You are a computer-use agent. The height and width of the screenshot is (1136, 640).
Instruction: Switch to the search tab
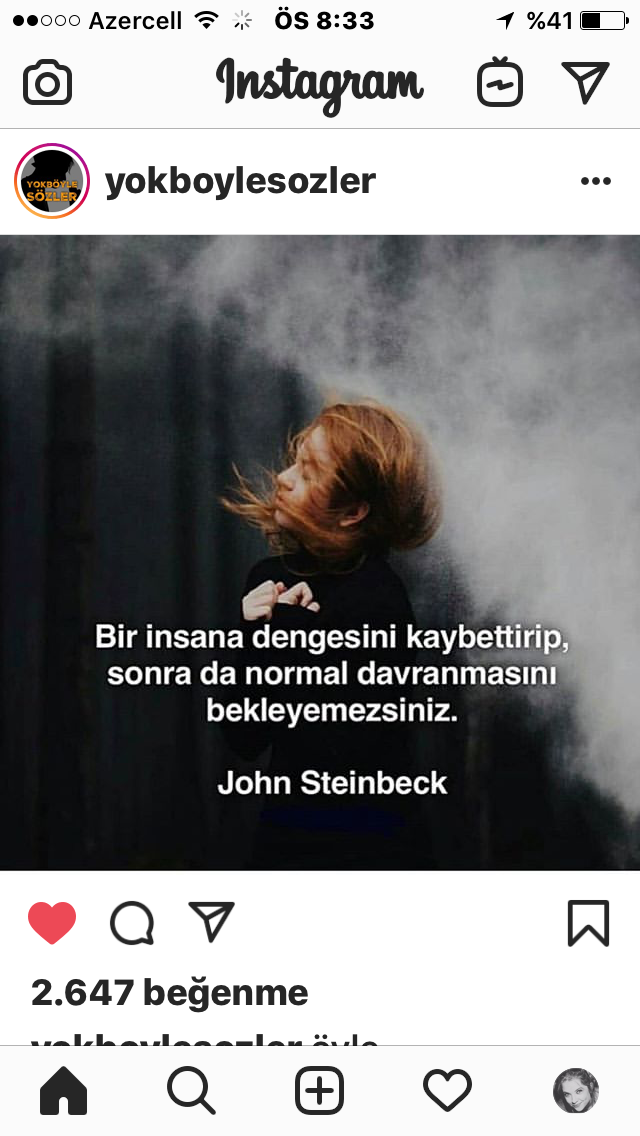tap(191, 1090)
